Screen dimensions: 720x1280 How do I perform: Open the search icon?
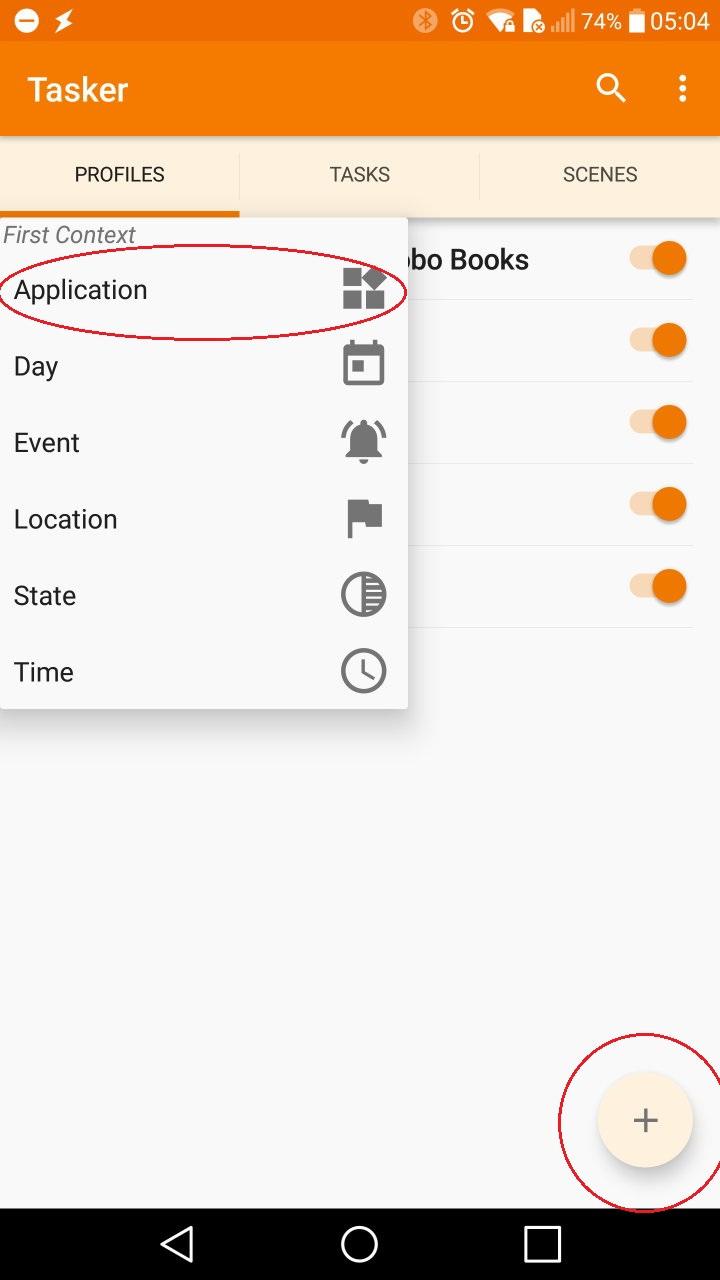pos(611,88)
